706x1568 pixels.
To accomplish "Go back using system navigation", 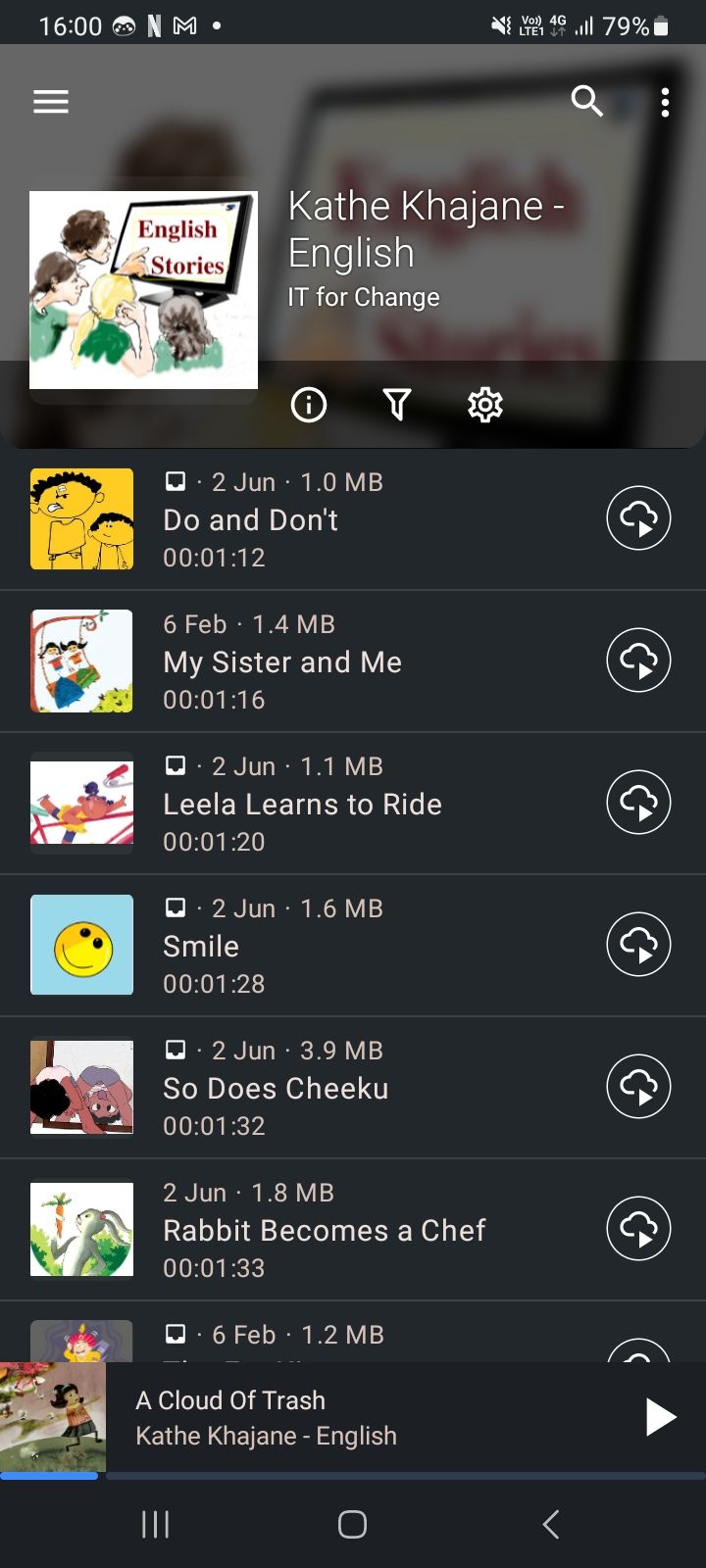I will pos(551,1524).
